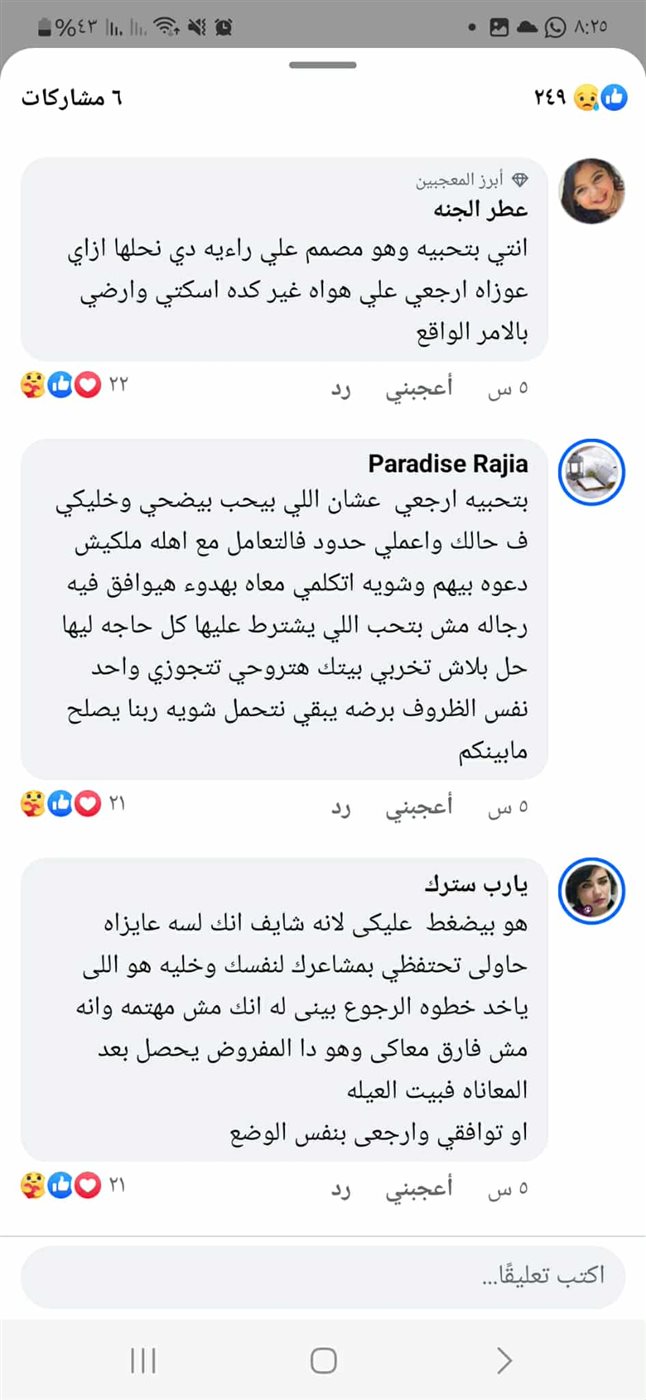Tap the system home button
Screen dimensions: 646x1400
[323, 1360]
